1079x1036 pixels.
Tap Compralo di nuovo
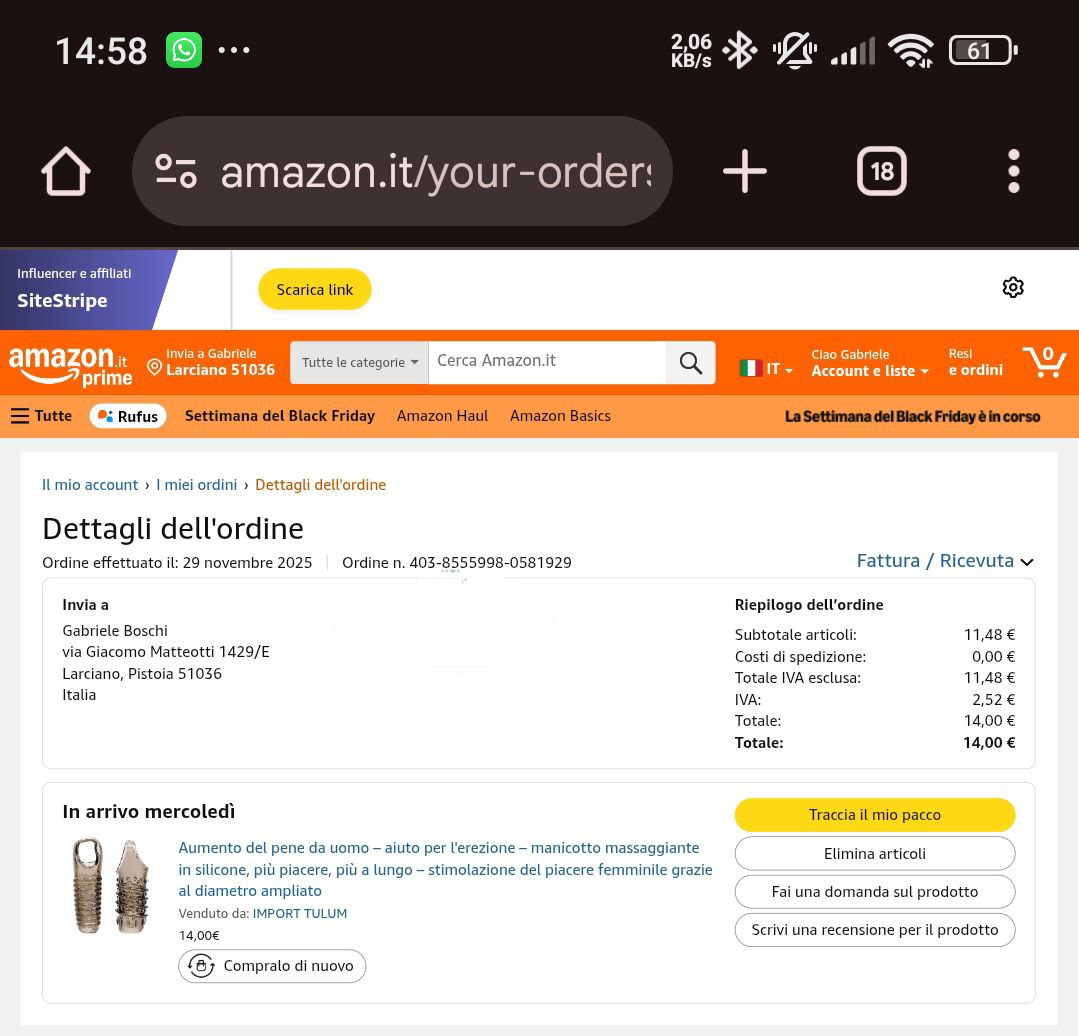point(272,966)
